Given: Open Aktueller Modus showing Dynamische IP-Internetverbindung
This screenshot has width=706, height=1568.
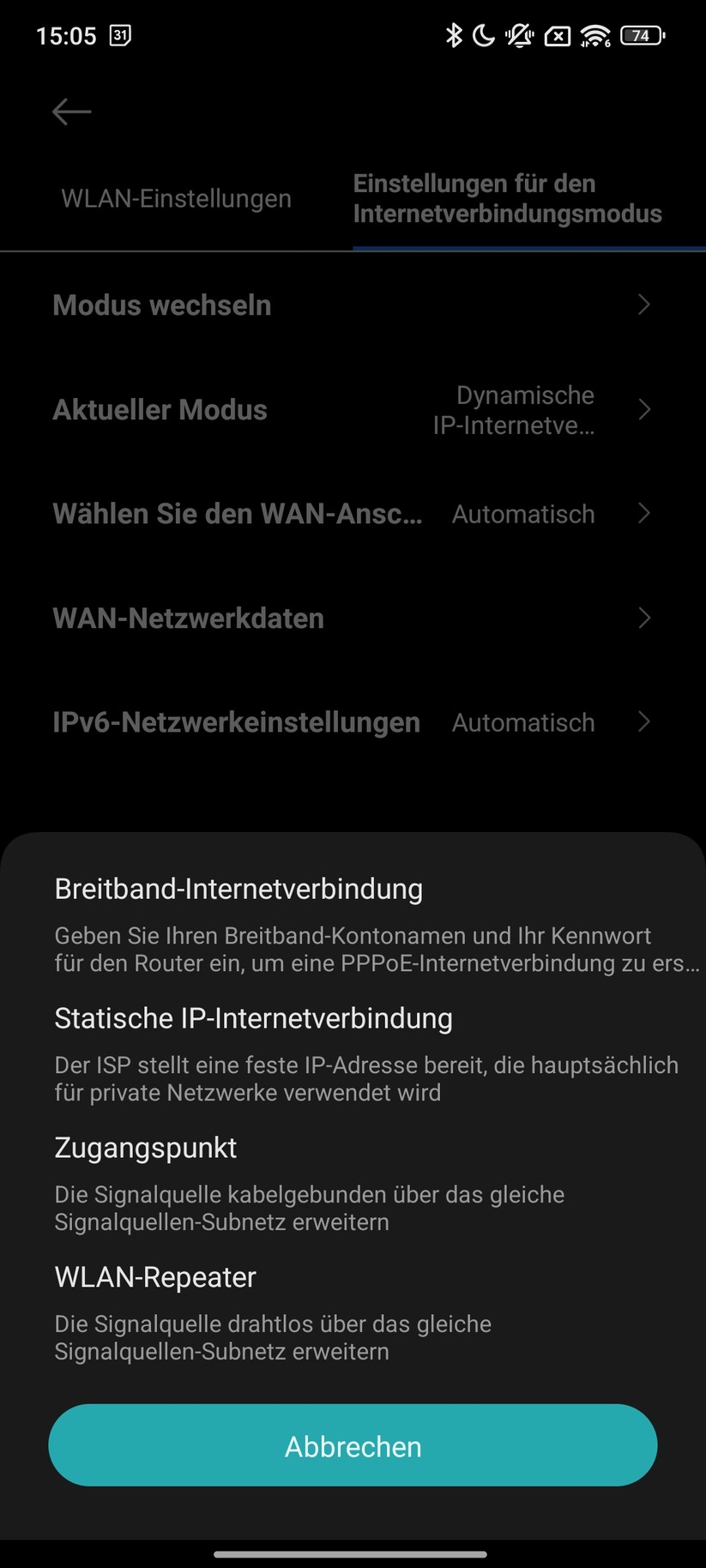Looking at the screenshot, I should pyautogui.click(x=353, y=409).
